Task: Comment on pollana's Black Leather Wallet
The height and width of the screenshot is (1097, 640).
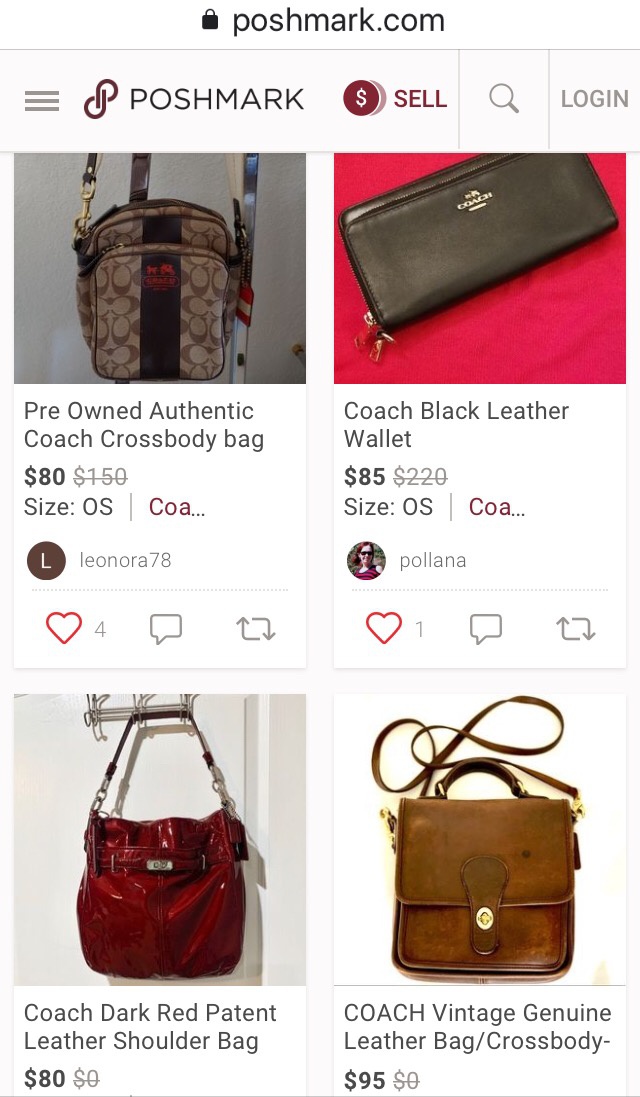Action: coord(486,628)
